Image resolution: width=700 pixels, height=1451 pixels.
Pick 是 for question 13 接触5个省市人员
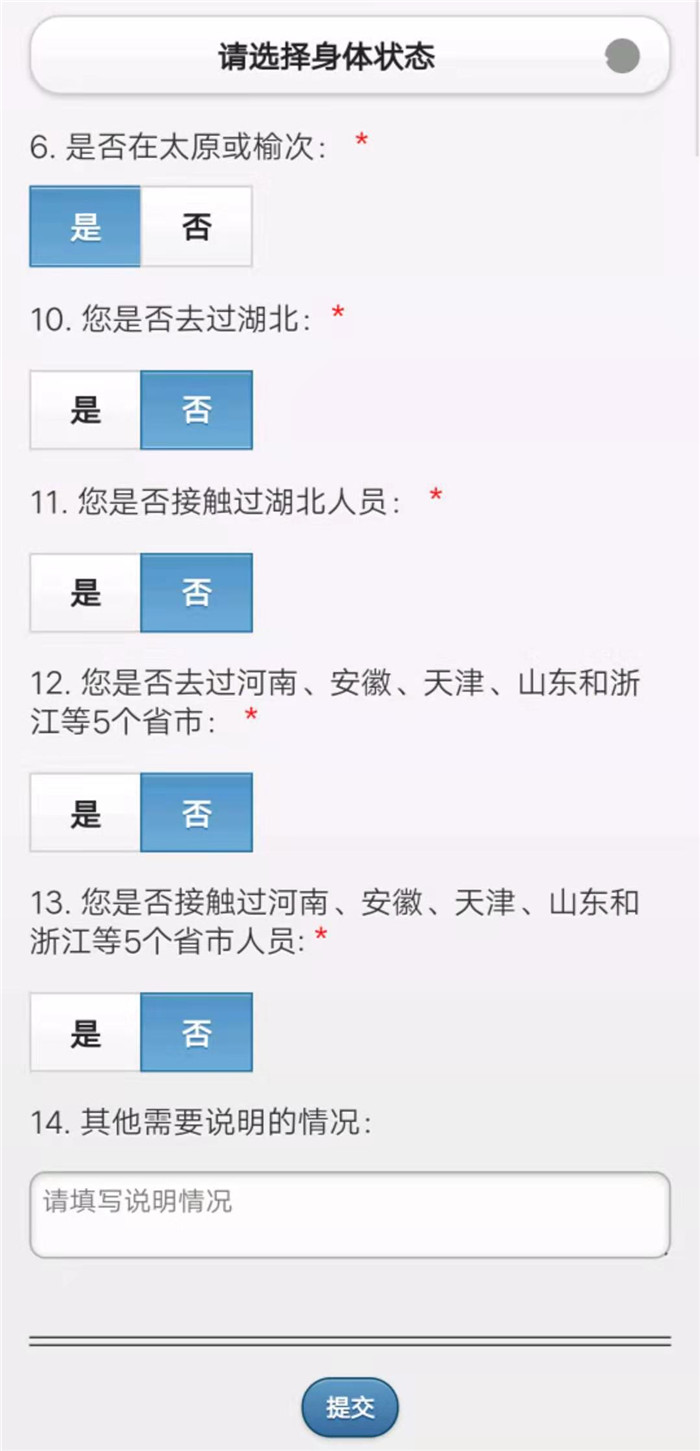[x=85, y=1032]
